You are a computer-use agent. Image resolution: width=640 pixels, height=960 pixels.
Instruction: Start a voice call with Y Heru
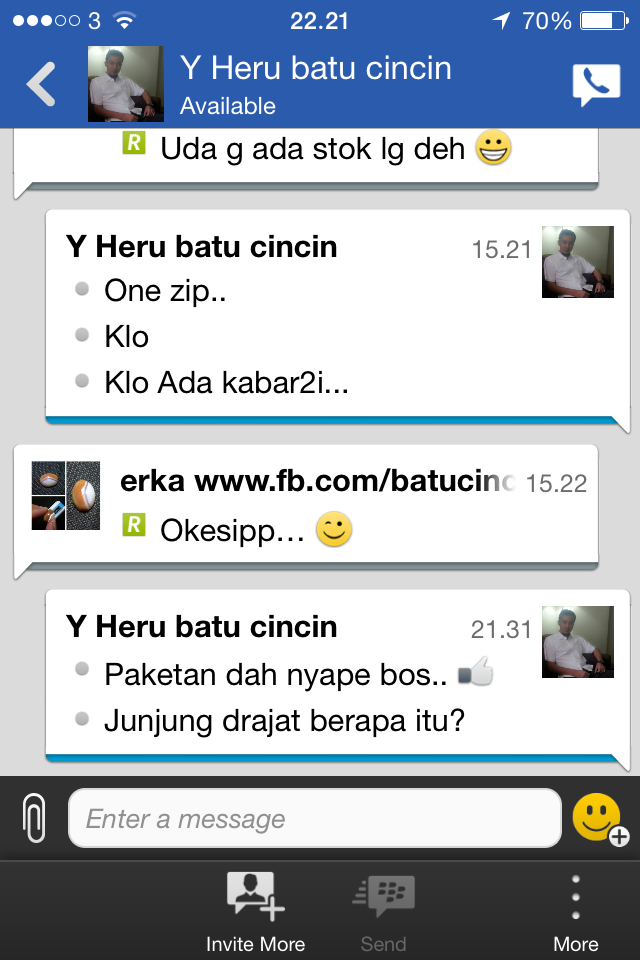596,84
